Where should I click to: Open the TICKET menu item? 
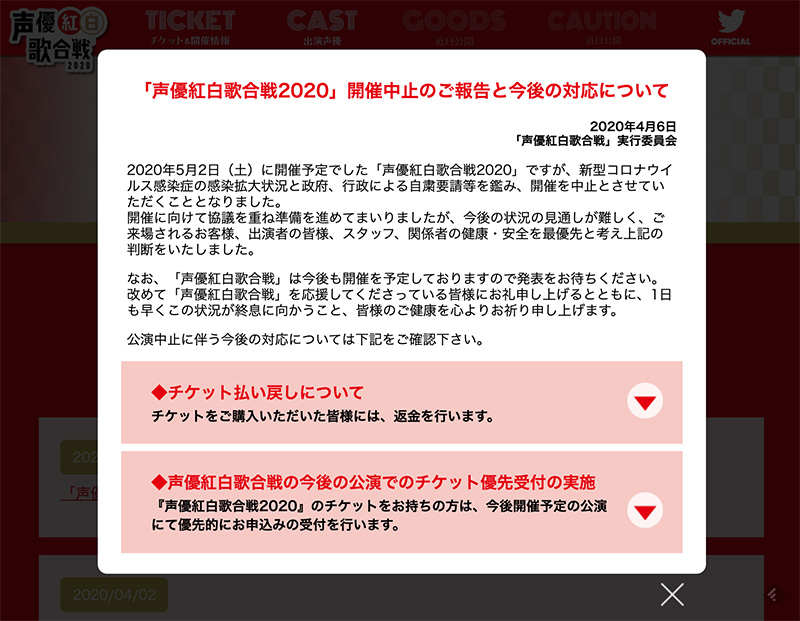click(x=190, y=27)
